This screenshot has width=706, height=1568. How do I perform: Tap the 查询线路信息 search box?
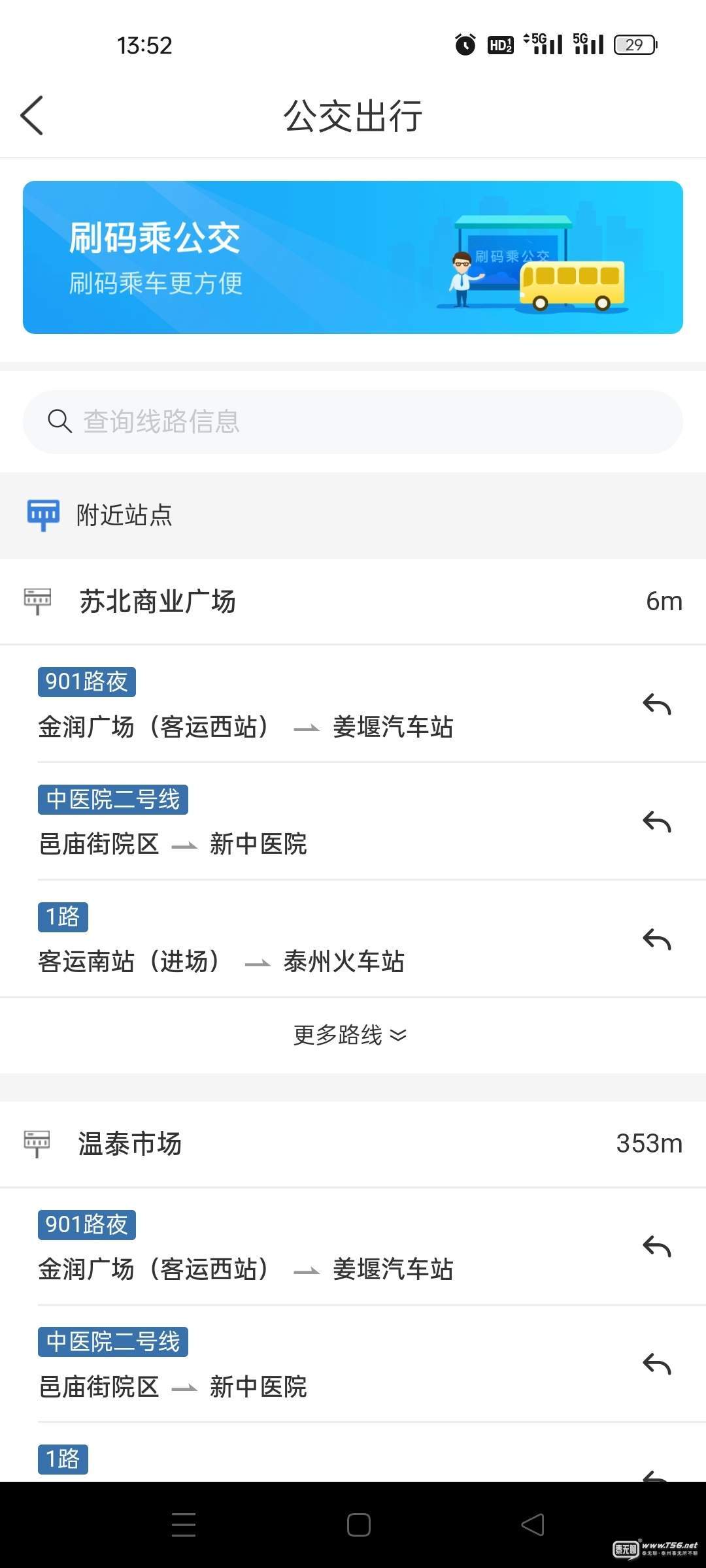pyautogui.click(x=353, y=421)
